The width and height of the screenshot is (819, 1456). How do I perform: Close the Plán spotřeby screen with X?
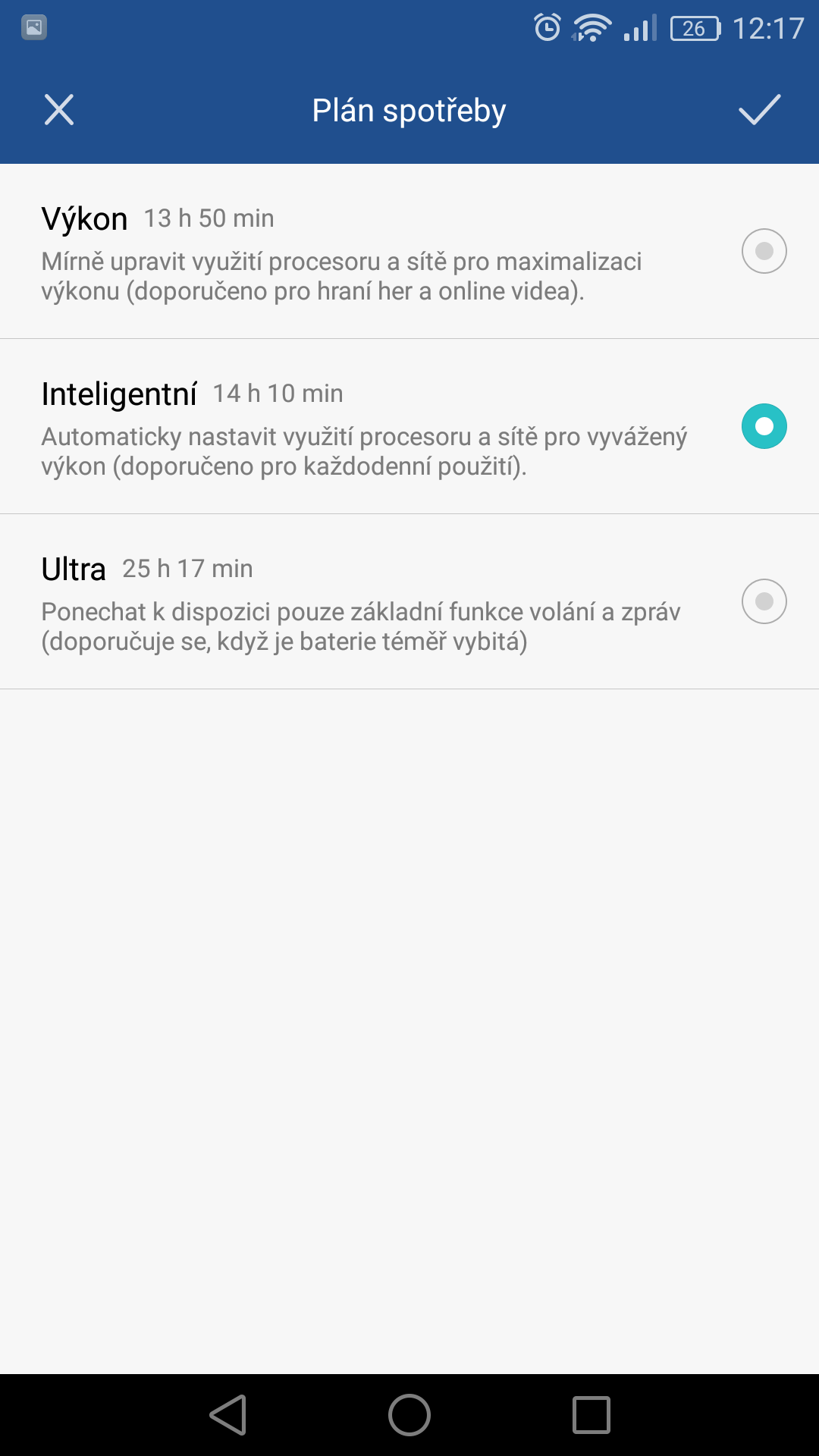pyautogui.click(x=59, y=110)
